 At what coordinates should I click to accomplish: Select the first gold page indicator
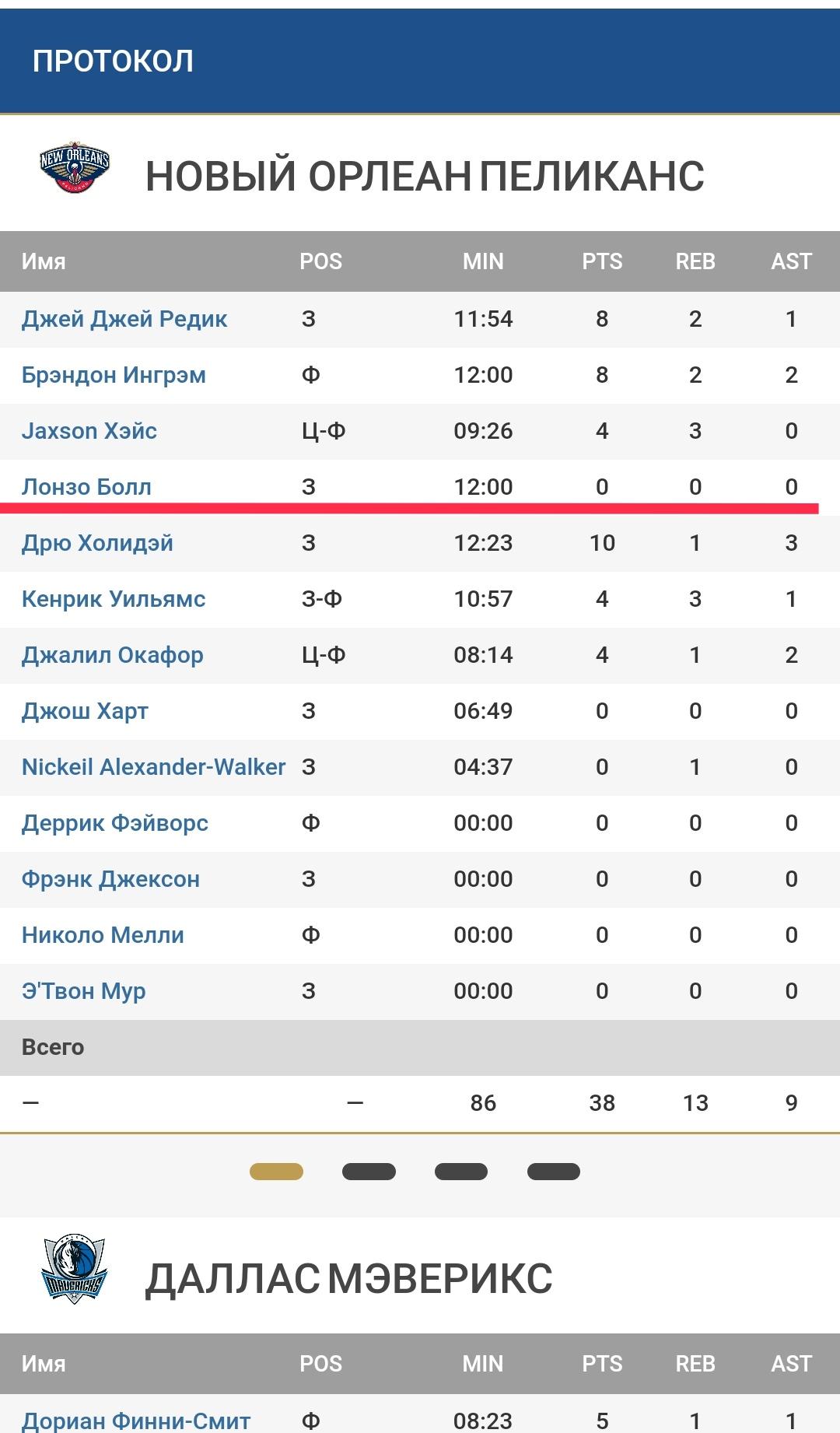click(x=276, y=1172)
